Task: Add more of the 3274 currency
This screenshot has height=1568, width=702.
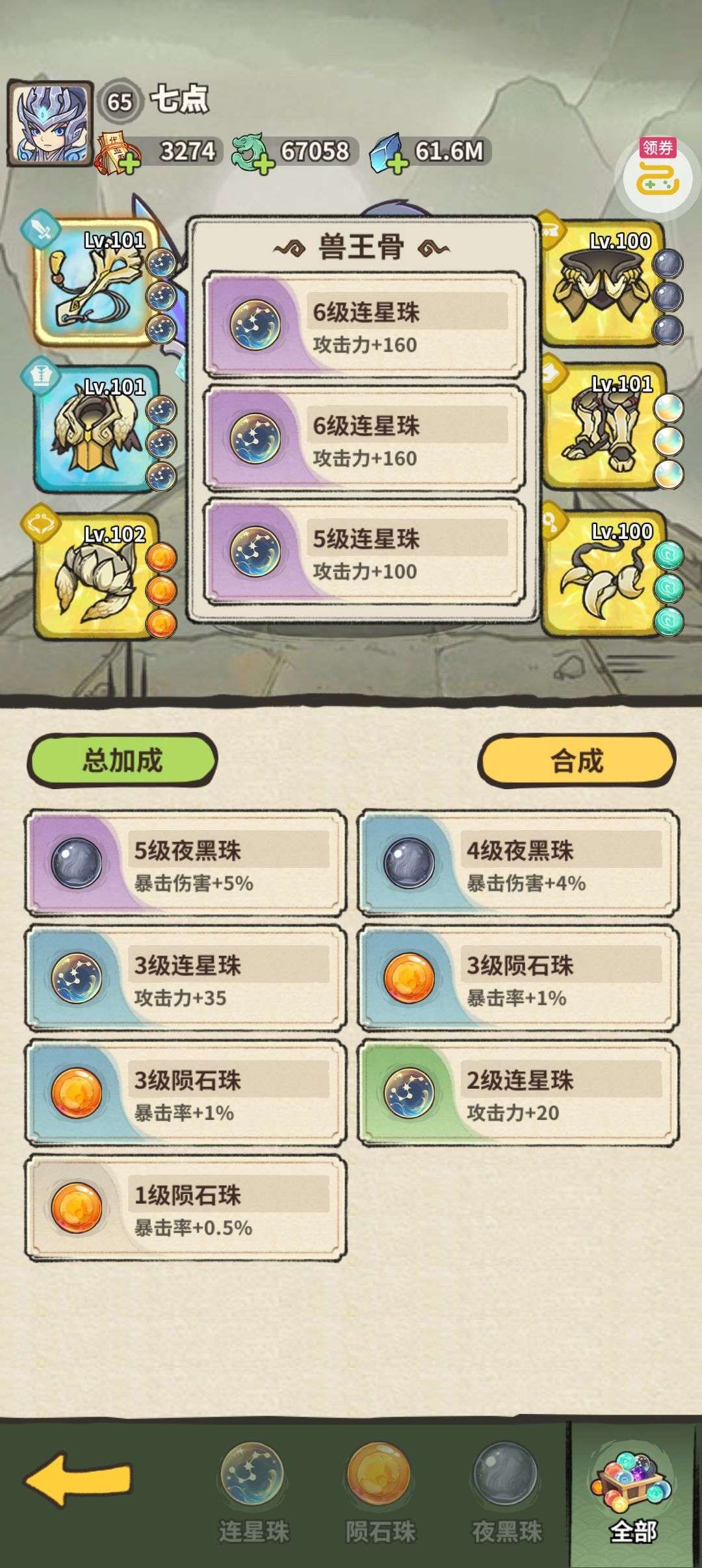Action: click(130, 163)
